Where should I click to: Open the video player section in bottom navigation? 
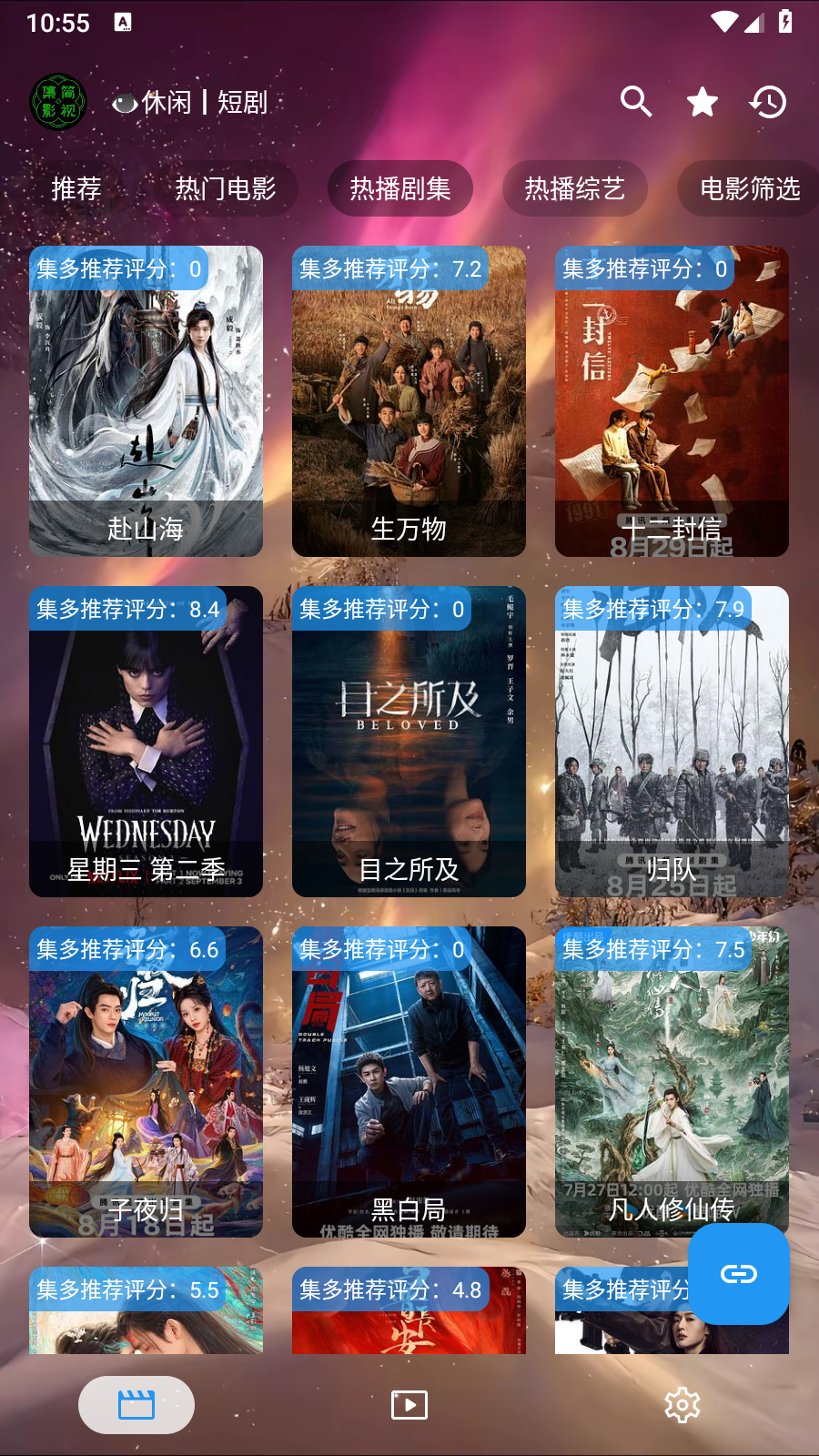tap(409, 1404)
